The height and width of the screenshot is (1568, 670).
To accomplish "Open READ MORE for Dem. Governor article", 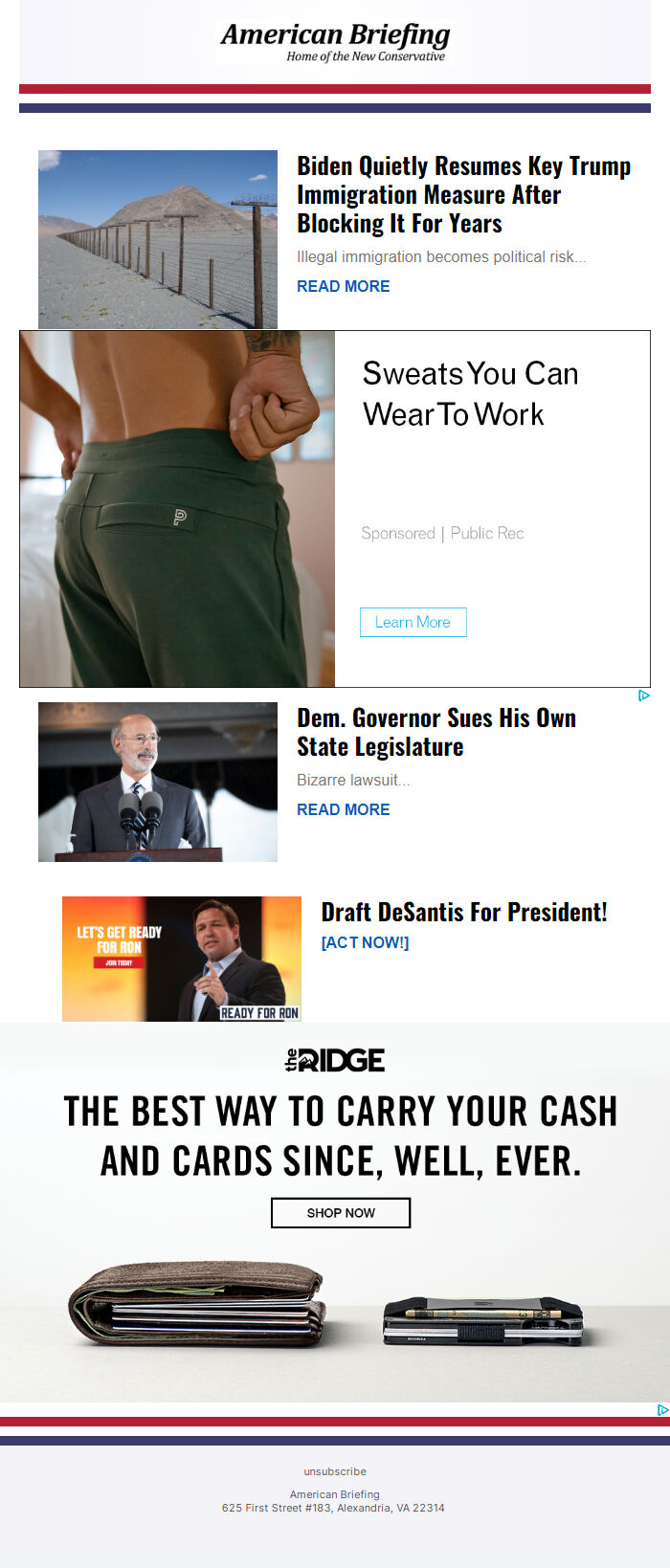I will pyautogui.click(x=343, y=809).
